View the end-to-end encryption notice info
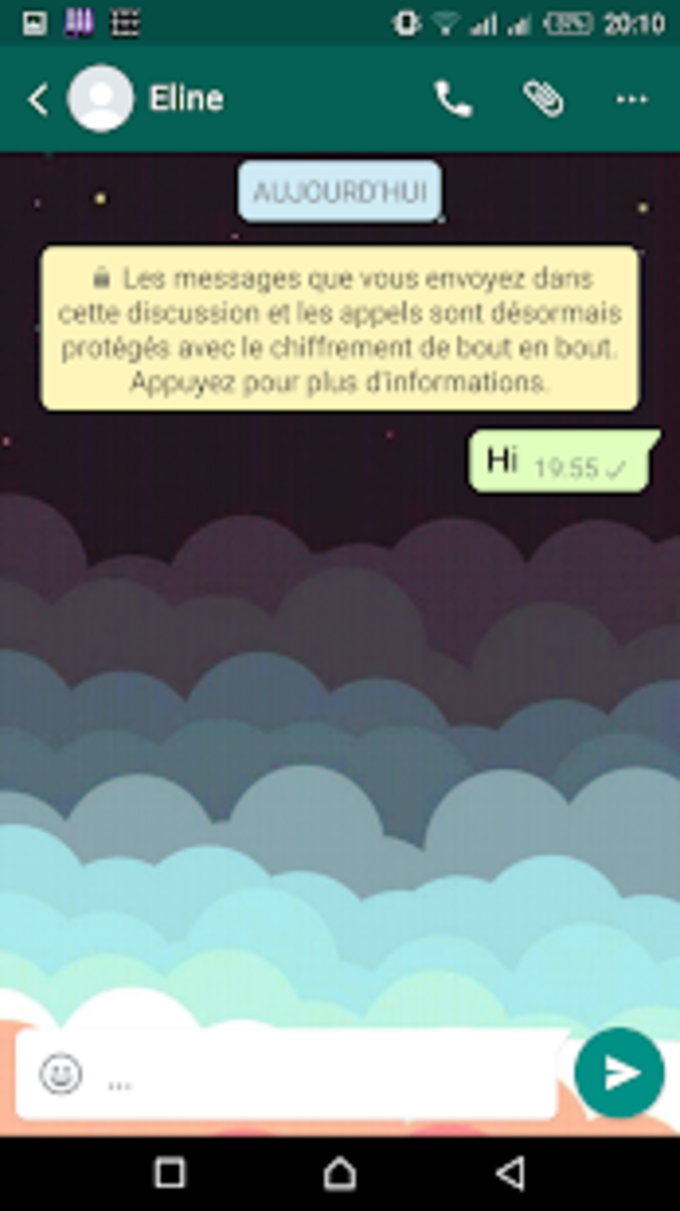Screen dimensions: 680x1211 tap(340, 329)
